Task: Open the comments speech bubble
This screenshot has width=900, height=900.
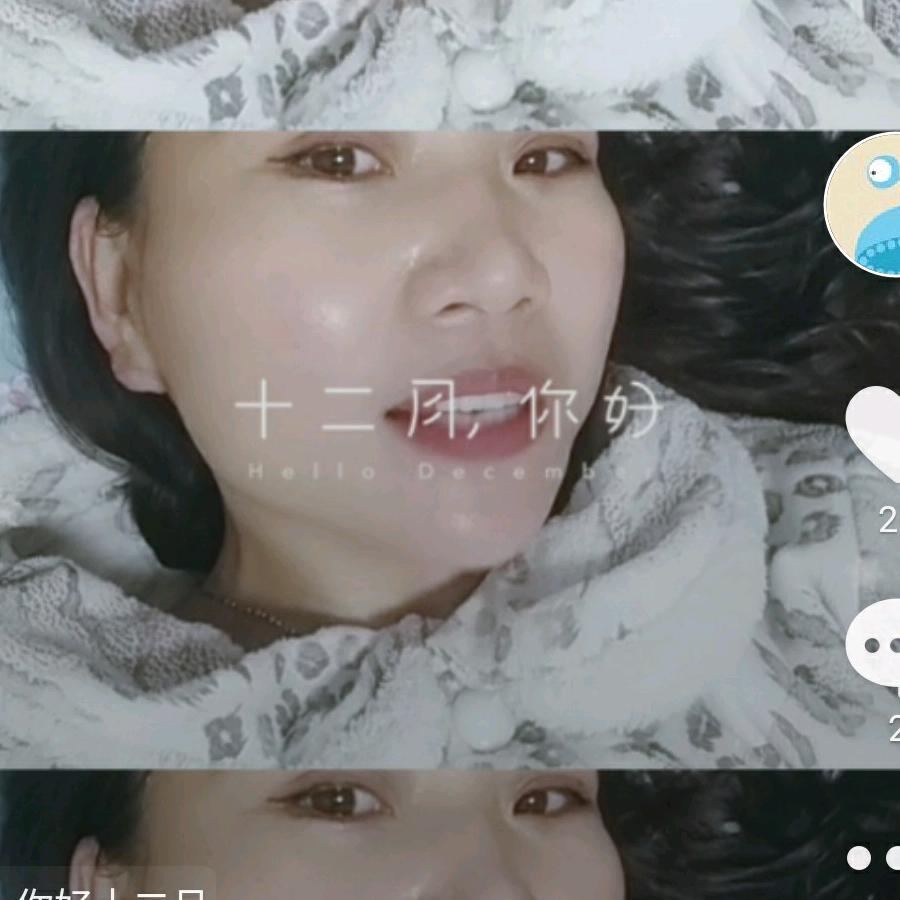Action: pos(876,646)
